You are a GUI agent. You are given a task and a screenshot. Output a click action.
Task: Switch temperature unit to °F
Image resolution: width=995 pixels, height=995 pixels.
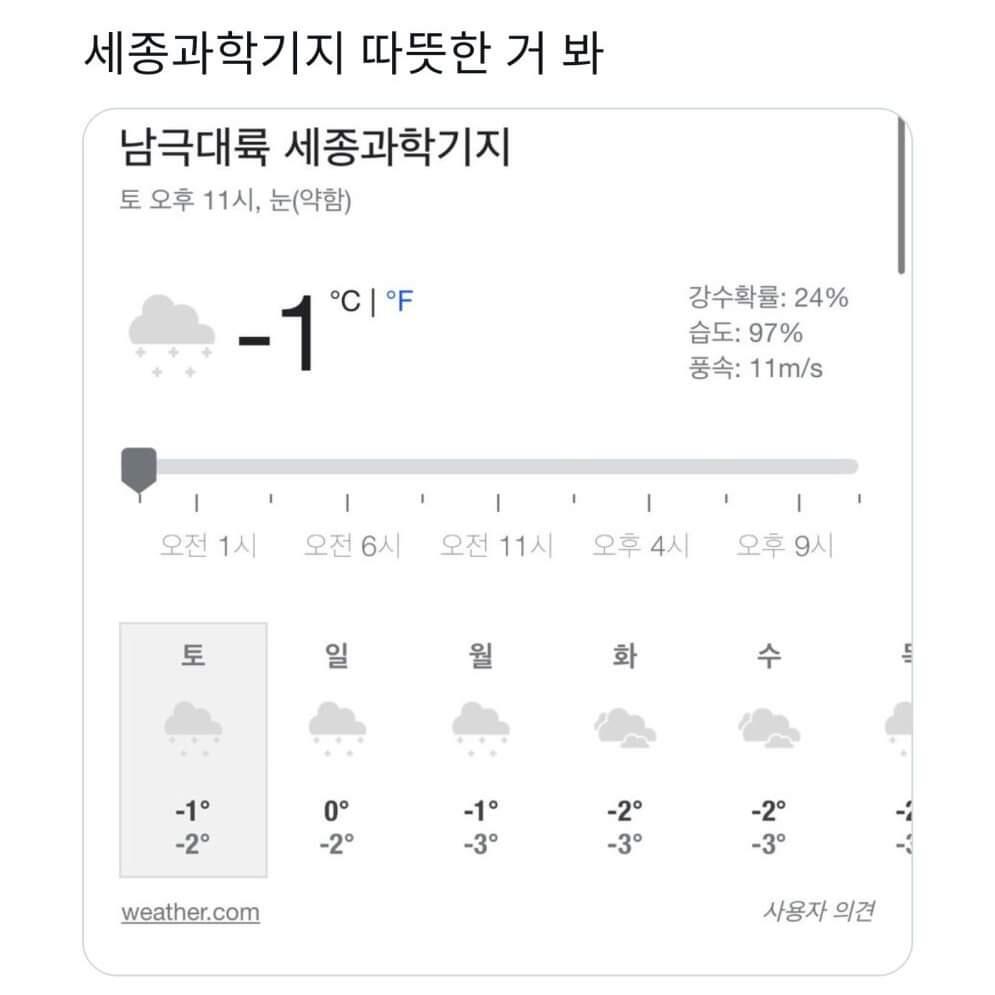(x=399, y=301)
